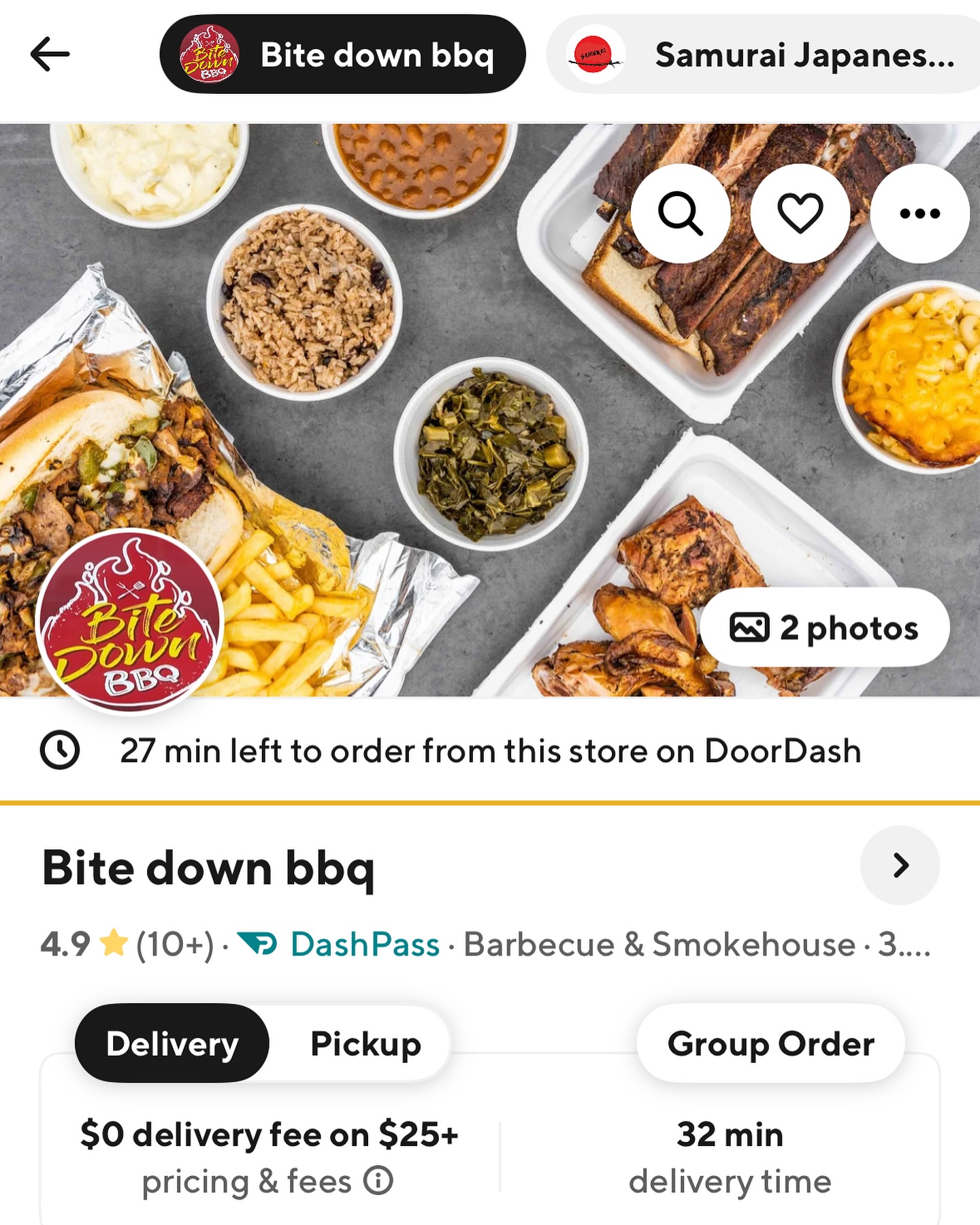Select the Bite down bbq store chip
This screenshot has height=1225, width=980.
342,54
